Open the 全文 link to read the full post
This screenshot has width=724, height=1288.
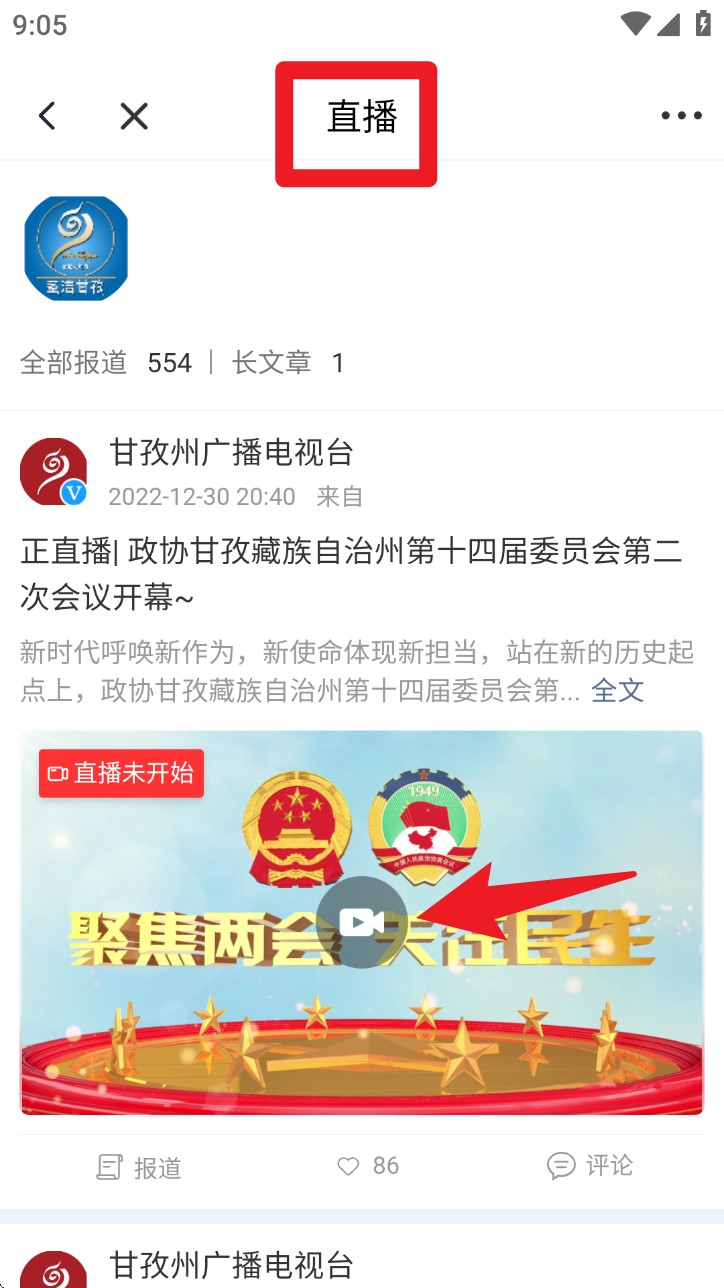617,690
